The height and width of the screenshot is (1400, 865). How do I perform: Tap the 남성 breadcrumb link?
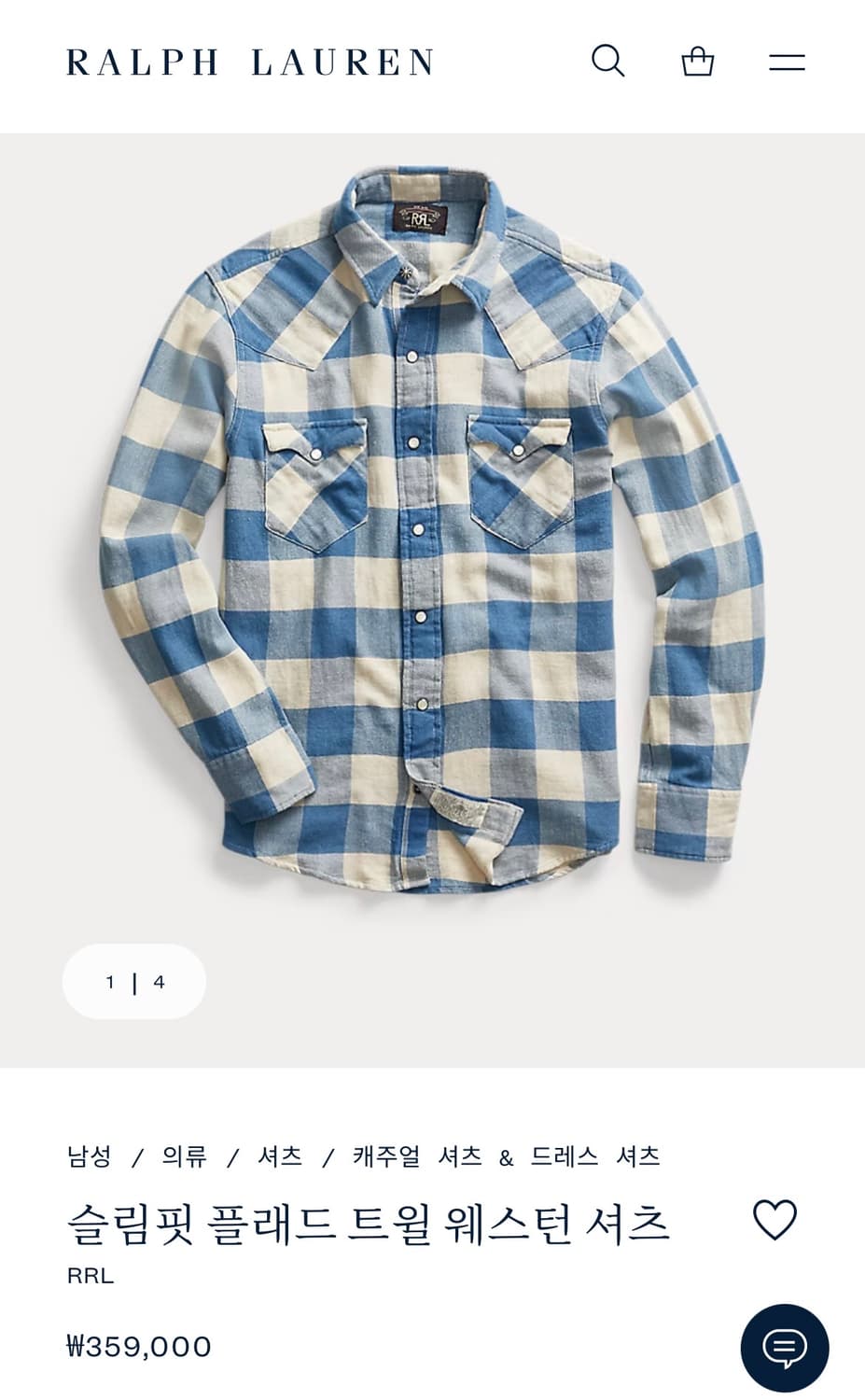[90, 1157]
